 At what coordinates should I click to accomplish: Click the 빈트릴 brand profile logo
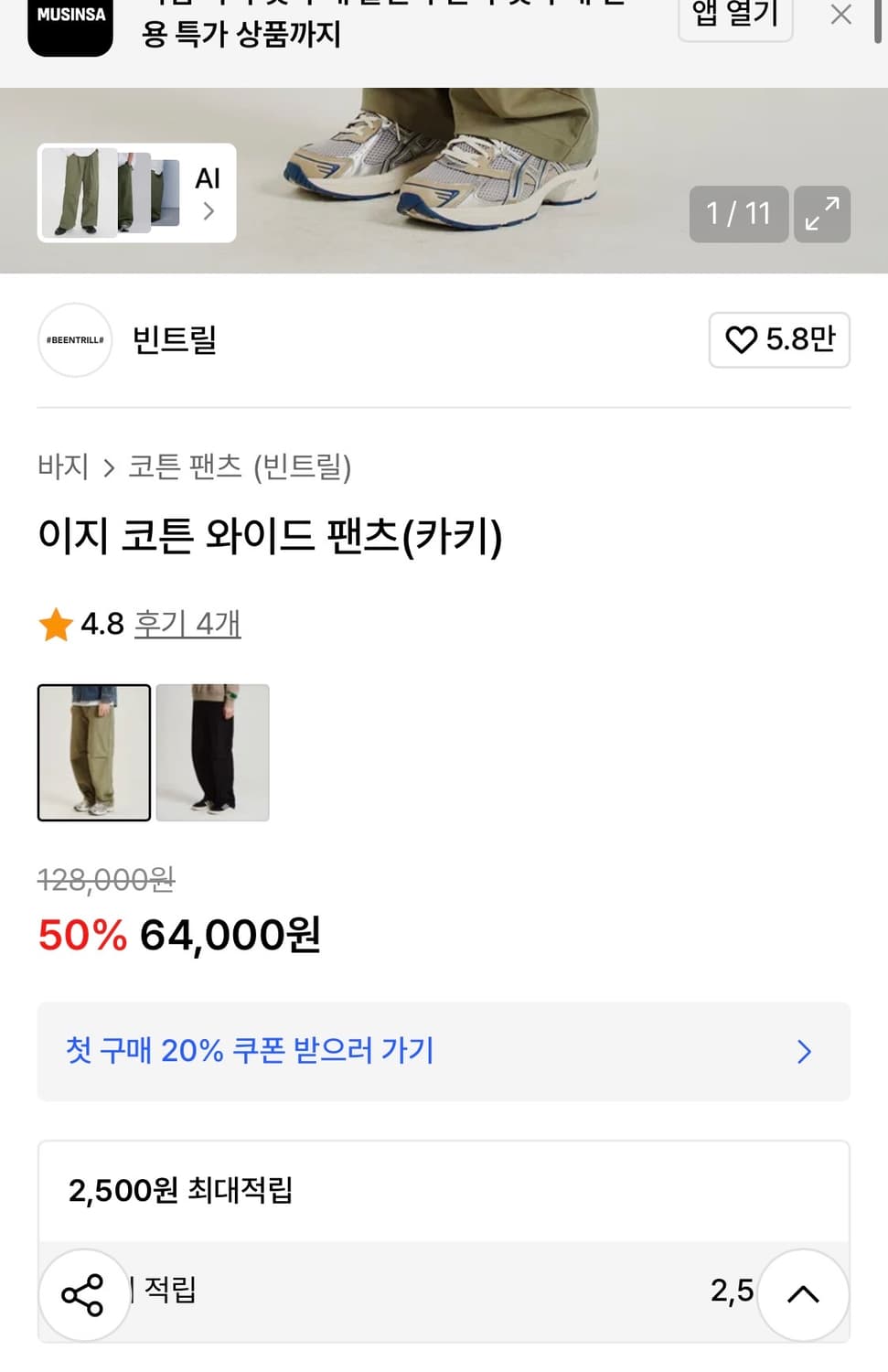pos(74,339)
